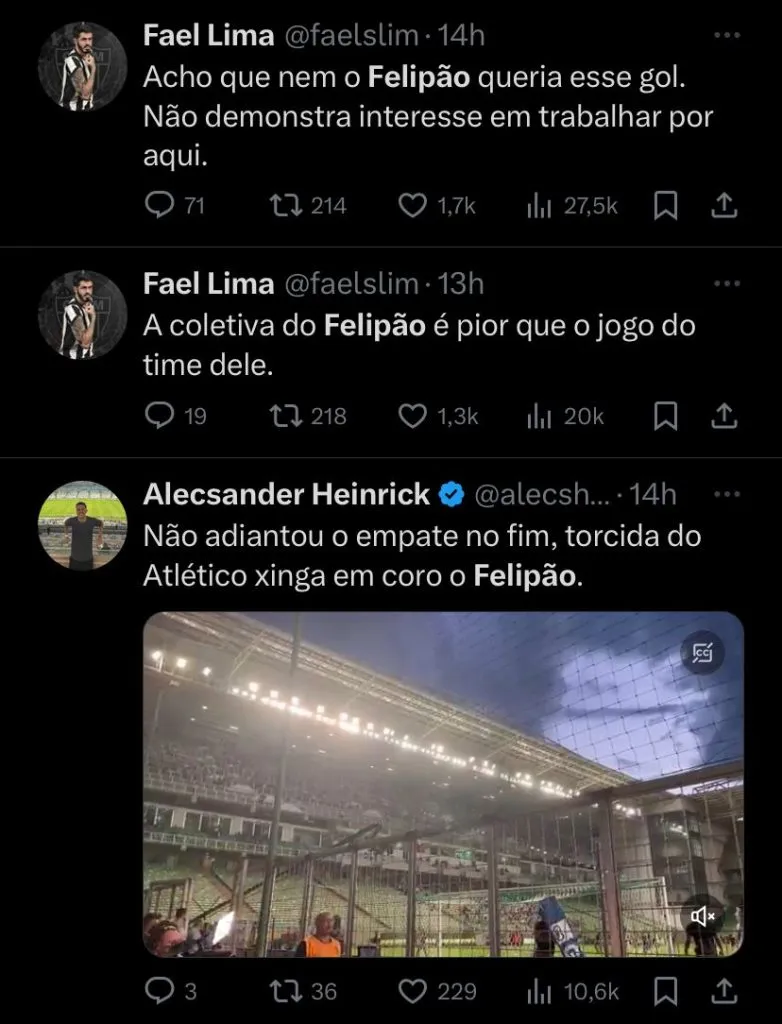Open overflow menu on Fael Lima's 14h tweet
The width and height of the screenshot is (782, 1024).
(727, 35)
